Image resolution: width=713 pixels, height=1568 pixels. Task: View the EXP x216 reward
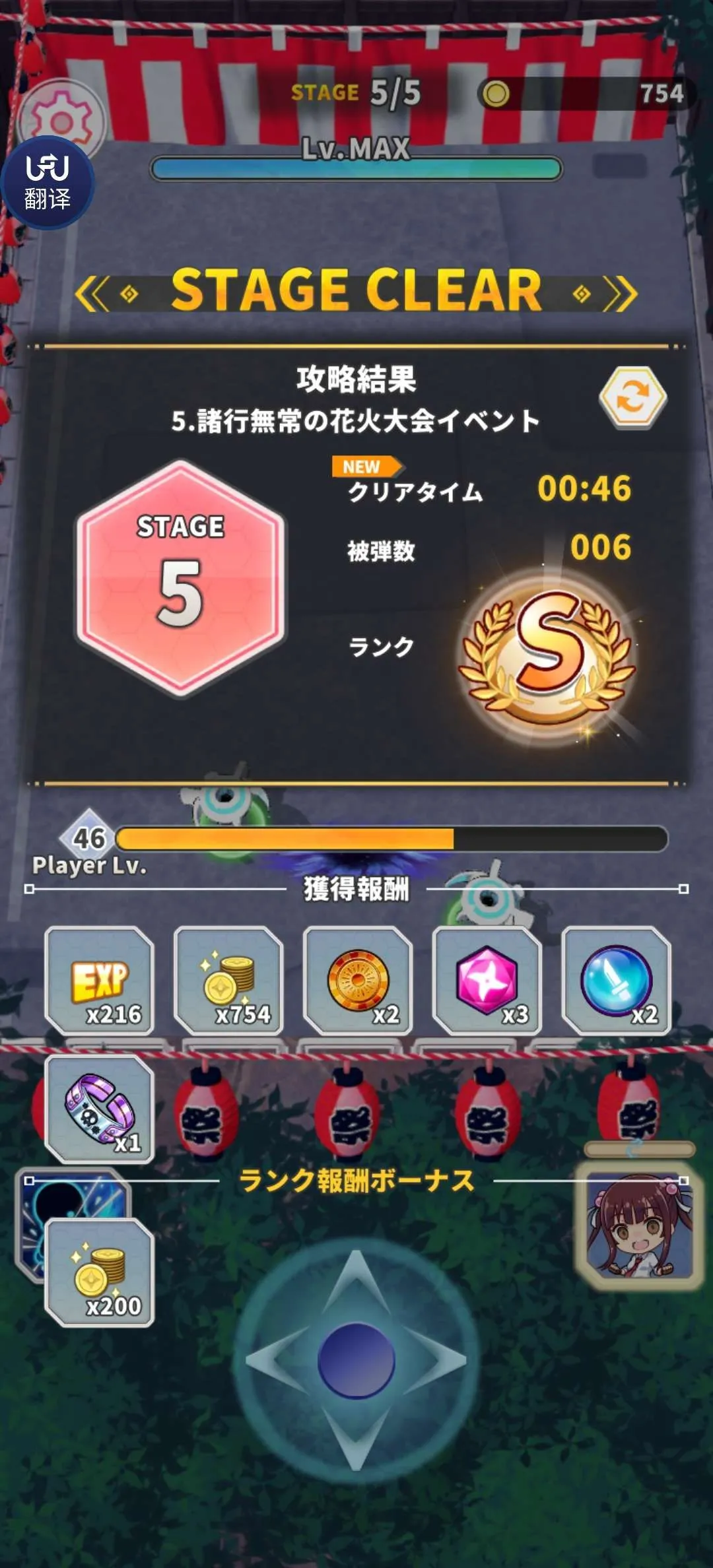[100, 981]
